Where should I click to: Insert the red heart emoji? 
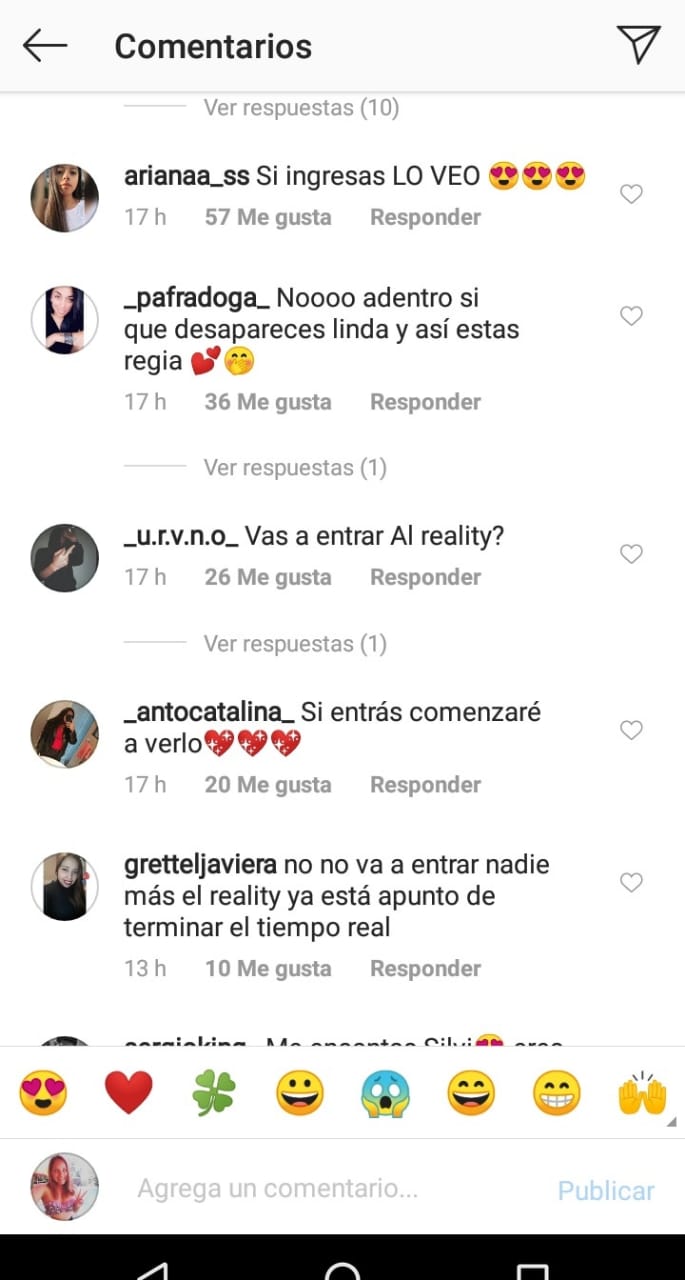coord(129,1092)
